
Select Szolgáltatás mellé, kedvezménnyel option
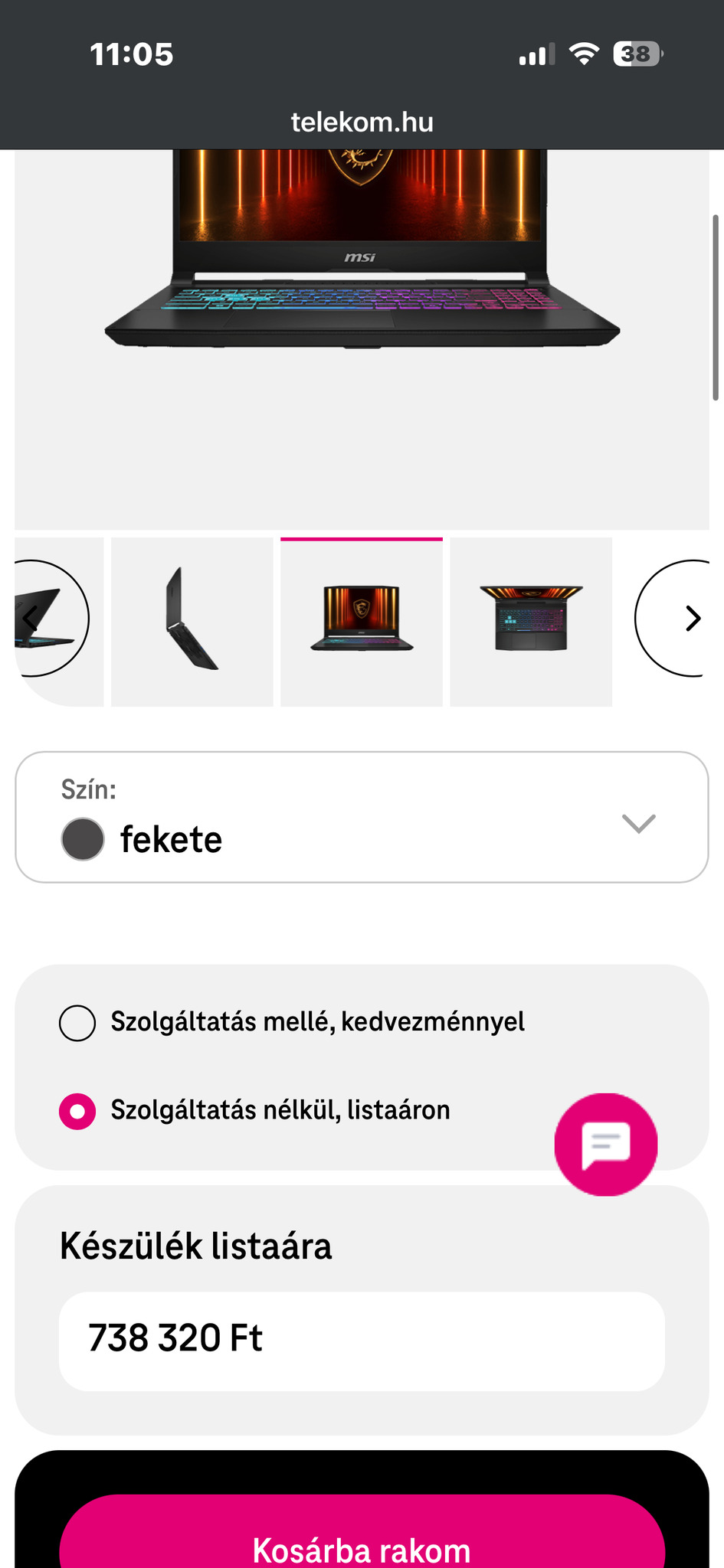(x=77, y=1023)
